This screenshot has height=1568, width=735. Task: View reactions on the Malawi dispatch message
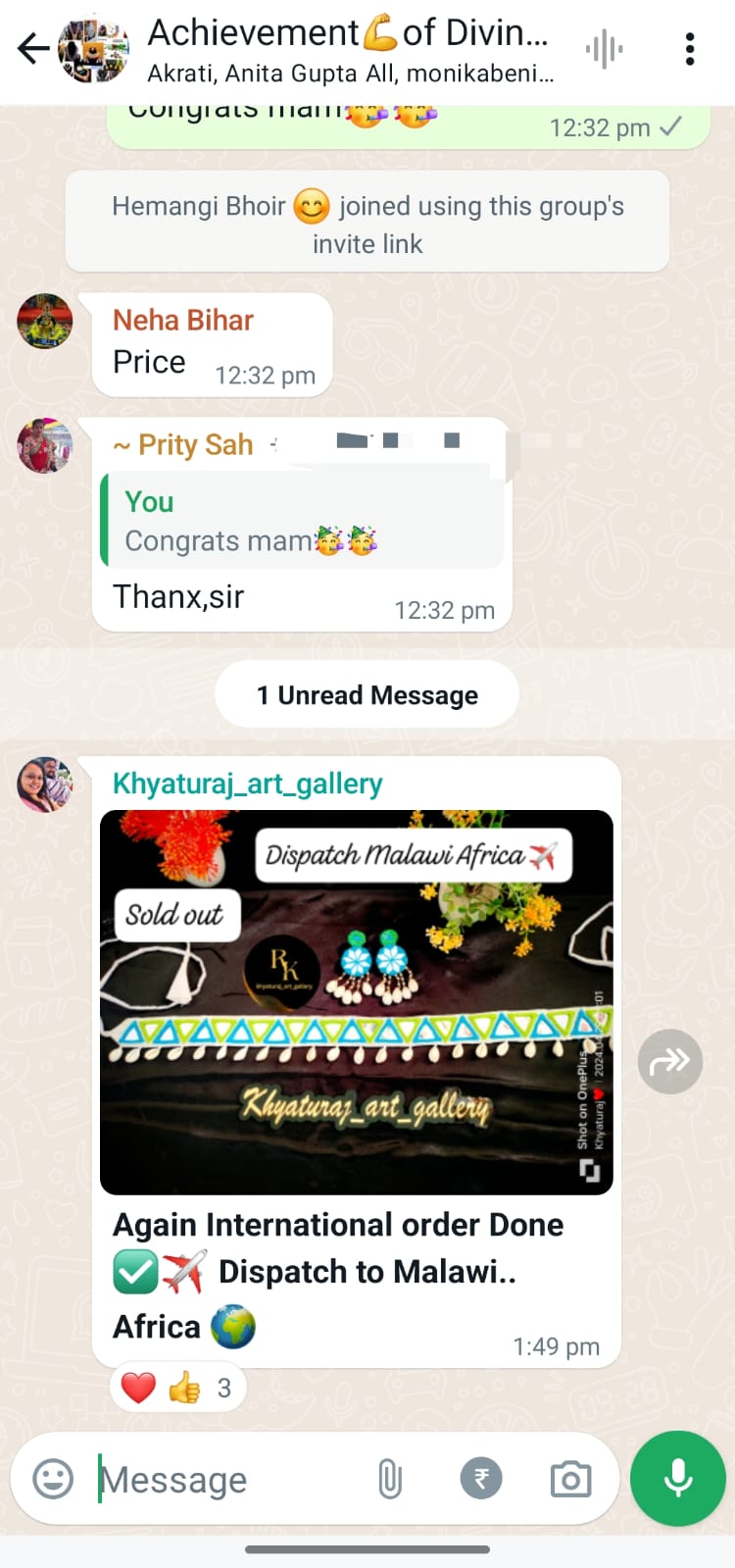coord(177,1388)
